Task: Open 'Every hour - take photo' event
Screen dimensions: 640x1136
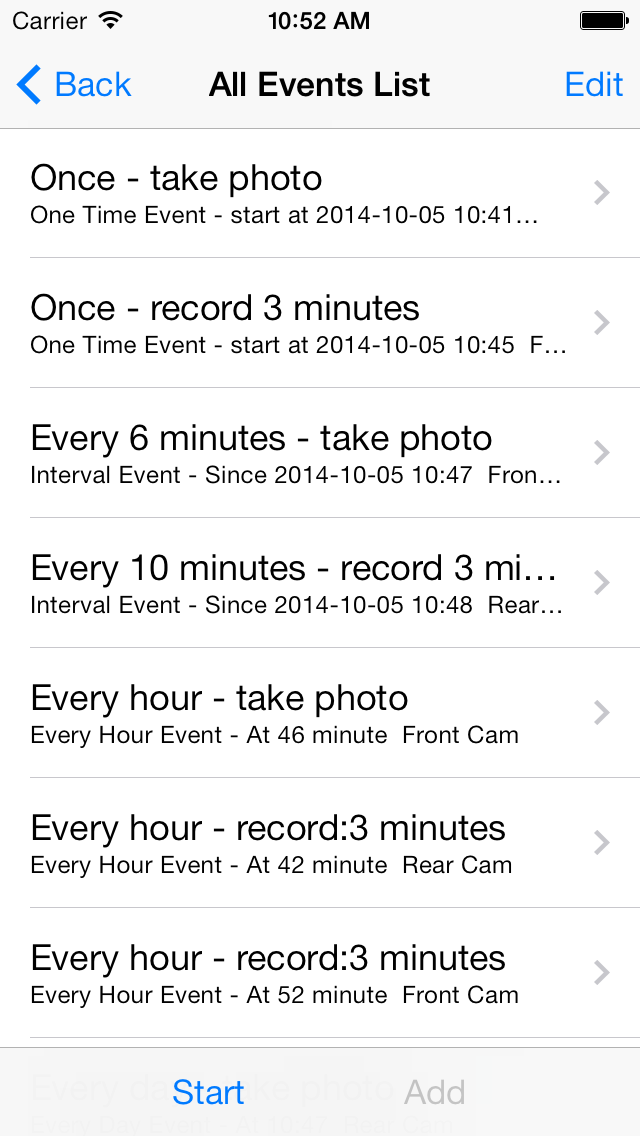Action: click(x=320, y=713)
